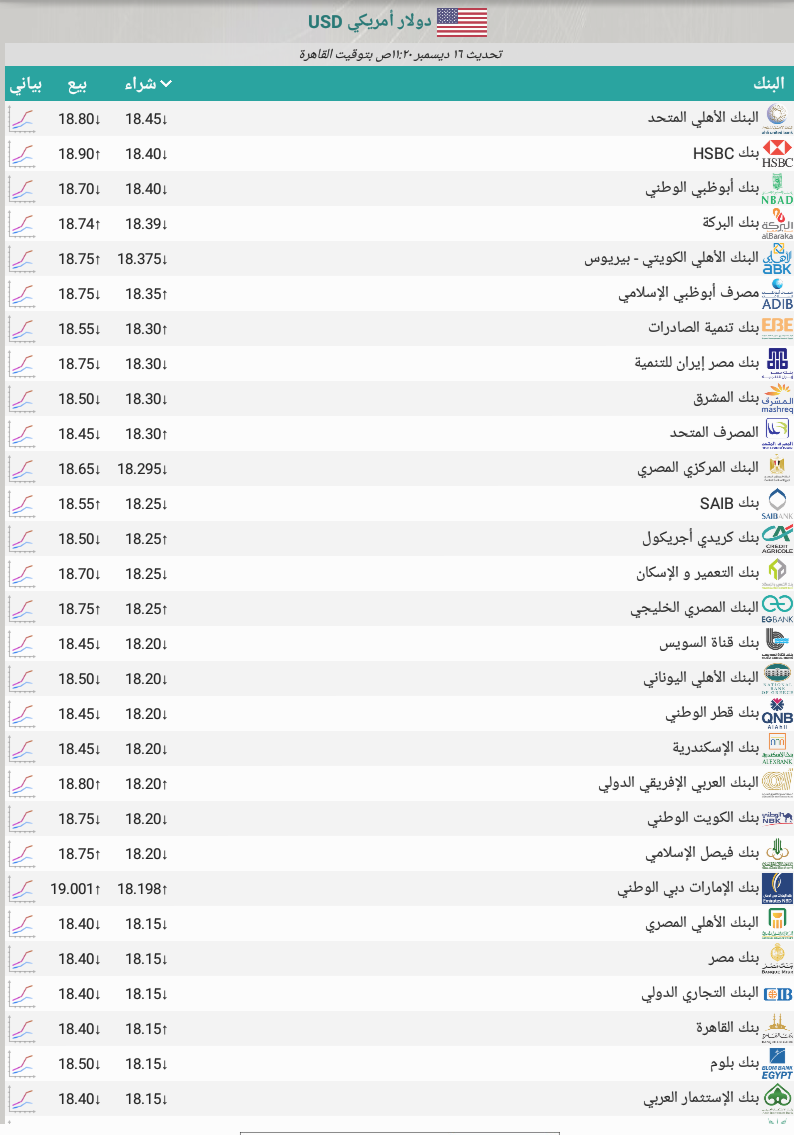Show the chart for بنك الإمارات دبي الوطني
This screenshot has height=1135, width=794.
tap(21, 889)
